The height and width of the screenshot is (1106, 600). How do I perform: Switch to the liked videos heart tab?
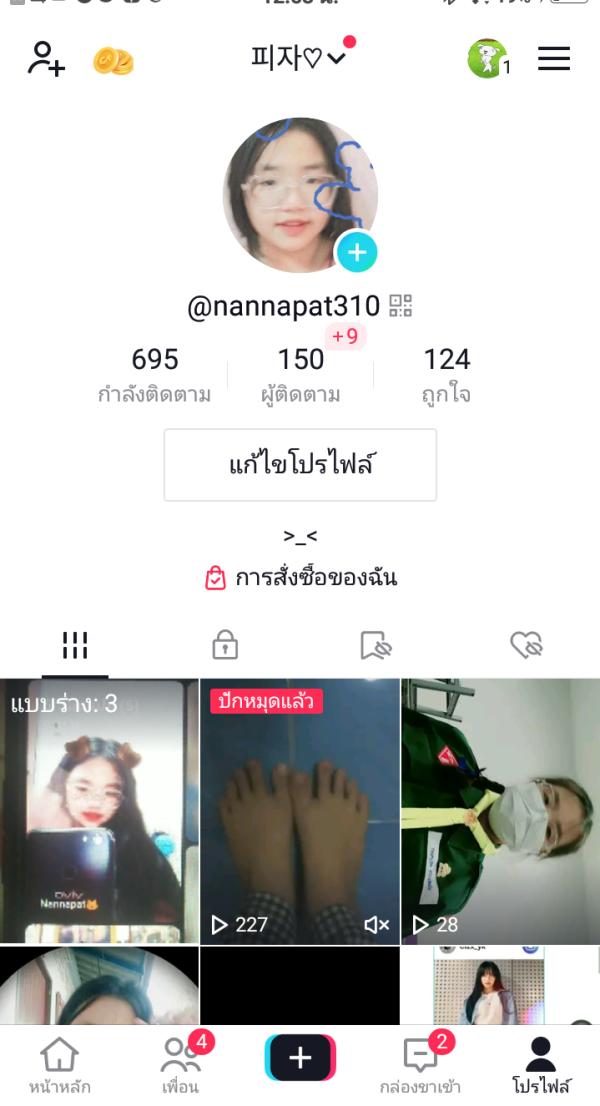click(x=526, y=646)
